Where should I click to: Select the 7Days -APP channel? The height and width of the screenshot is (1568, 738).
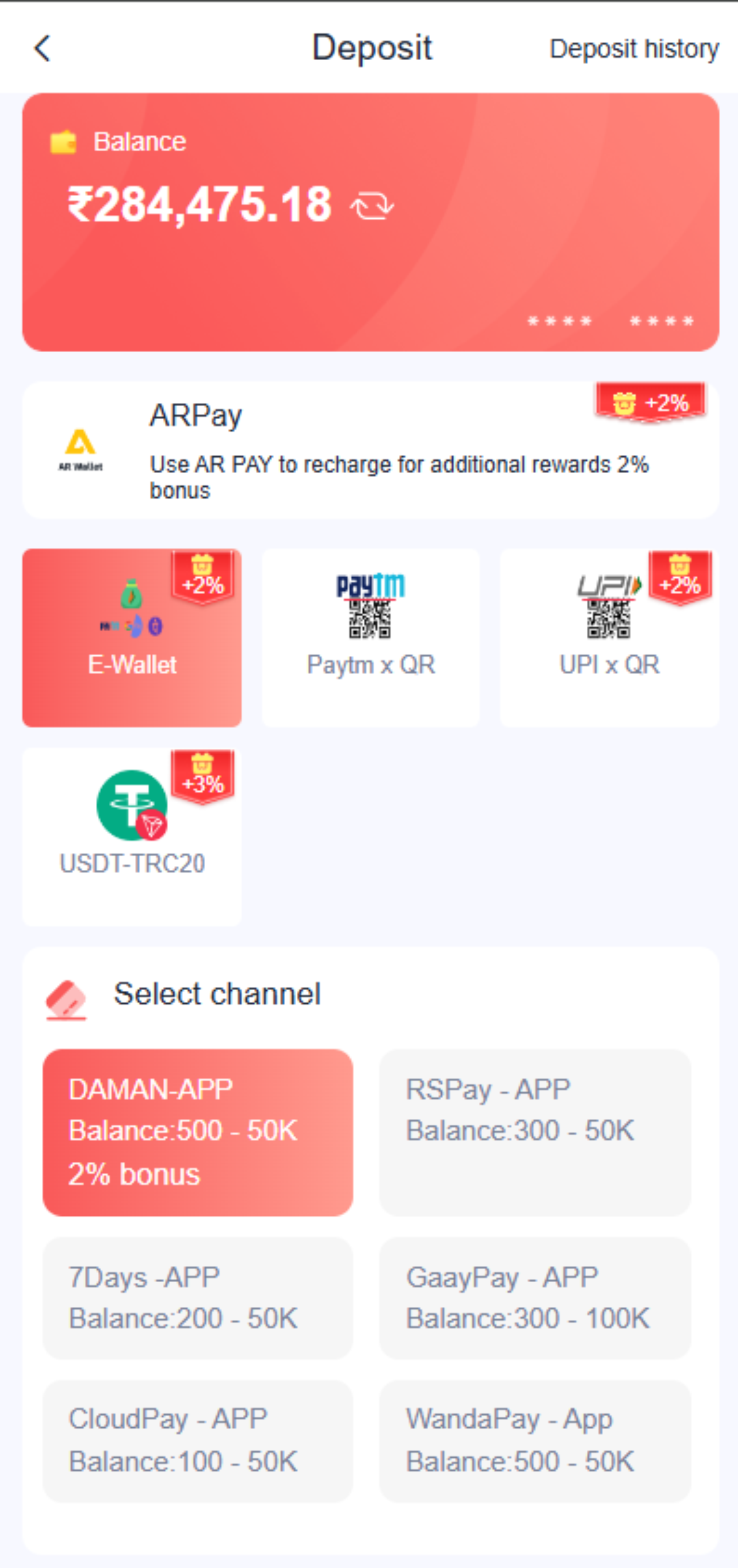[x=198, y=1298]
